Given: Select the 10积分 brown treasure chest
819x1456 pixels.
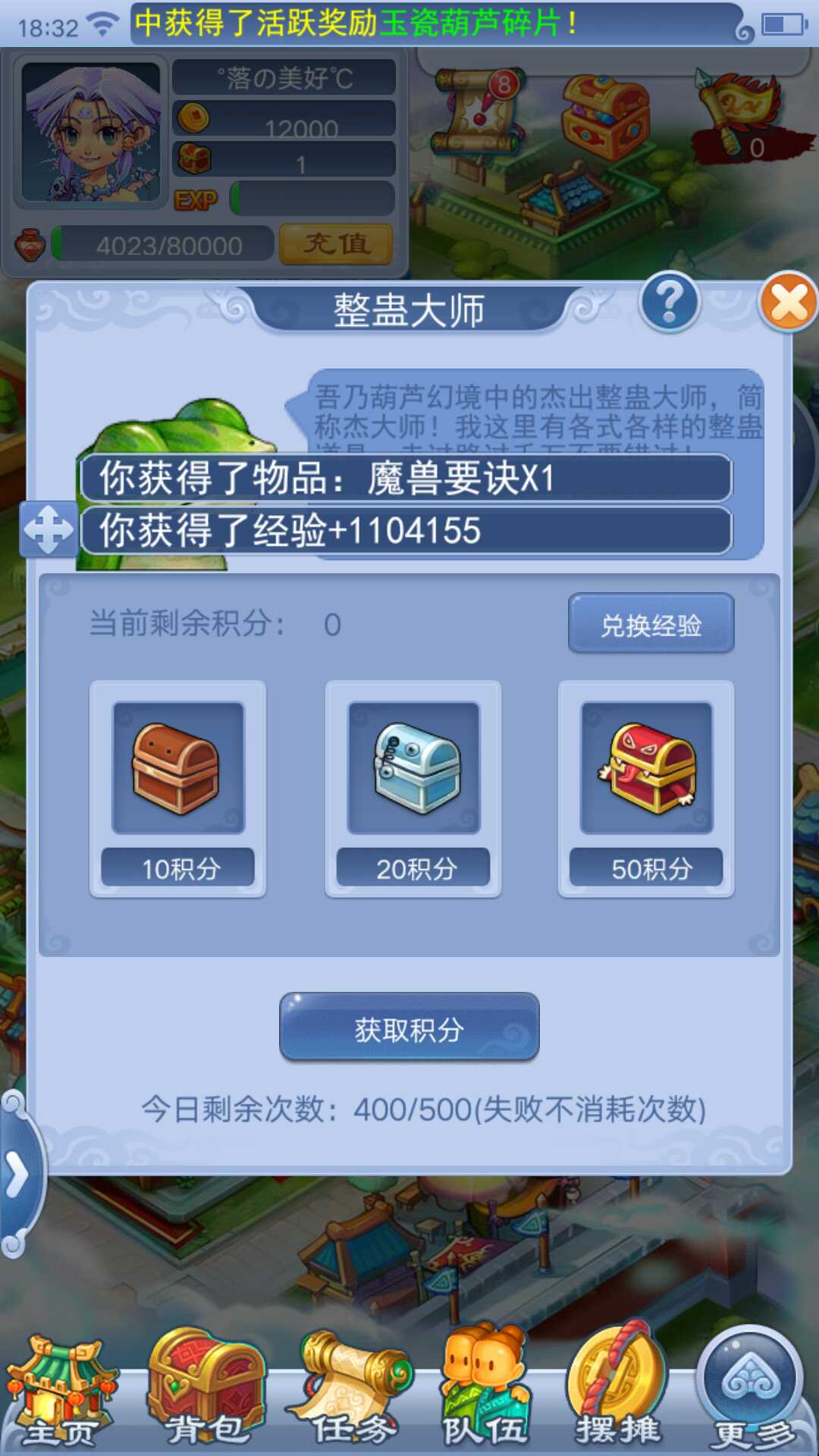Looking at the screenshot, I should click(x=178, y=768).
